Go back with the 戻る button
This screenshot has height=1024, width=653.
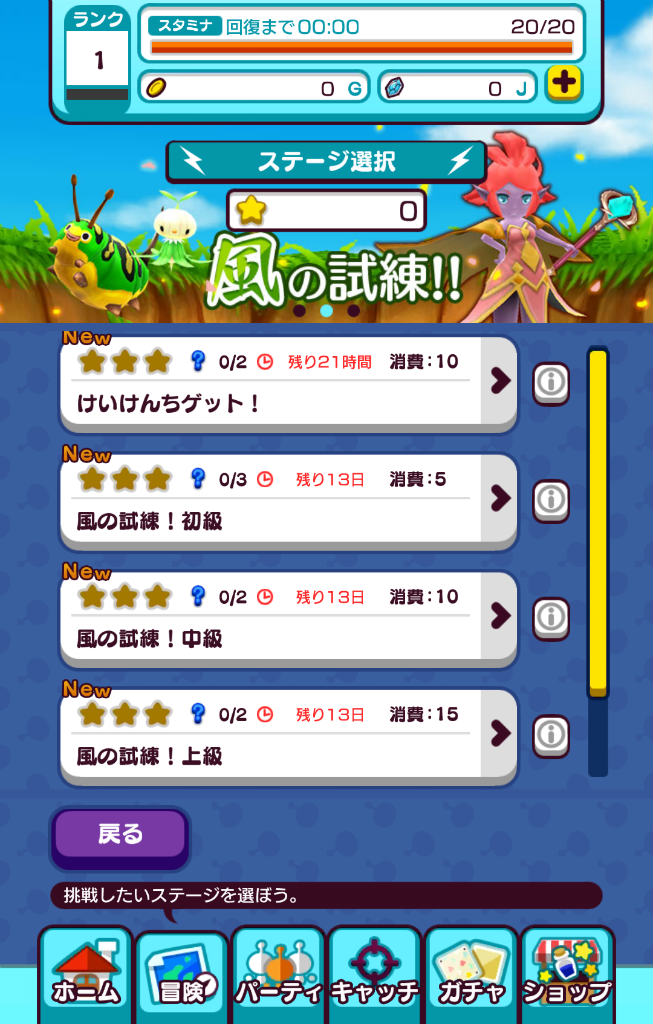tap(121, 836)
